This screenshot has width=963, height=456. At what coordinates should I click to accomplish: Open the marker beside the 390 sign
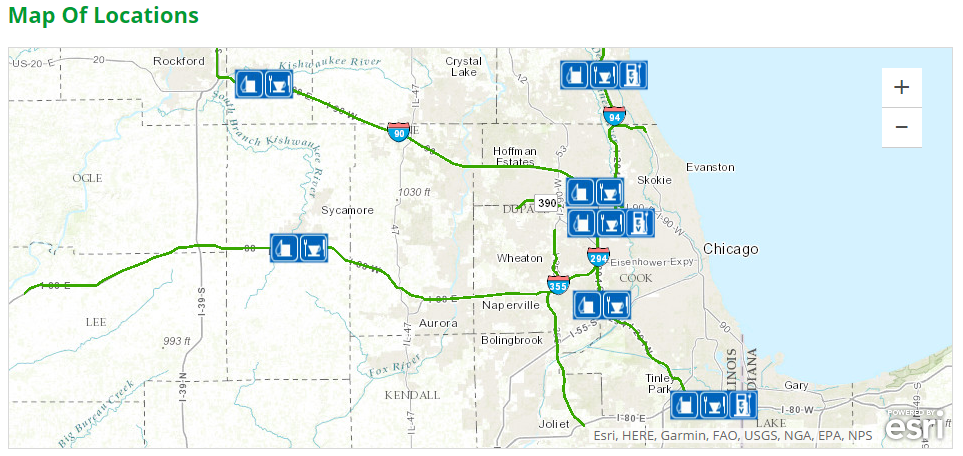[610, 222]
